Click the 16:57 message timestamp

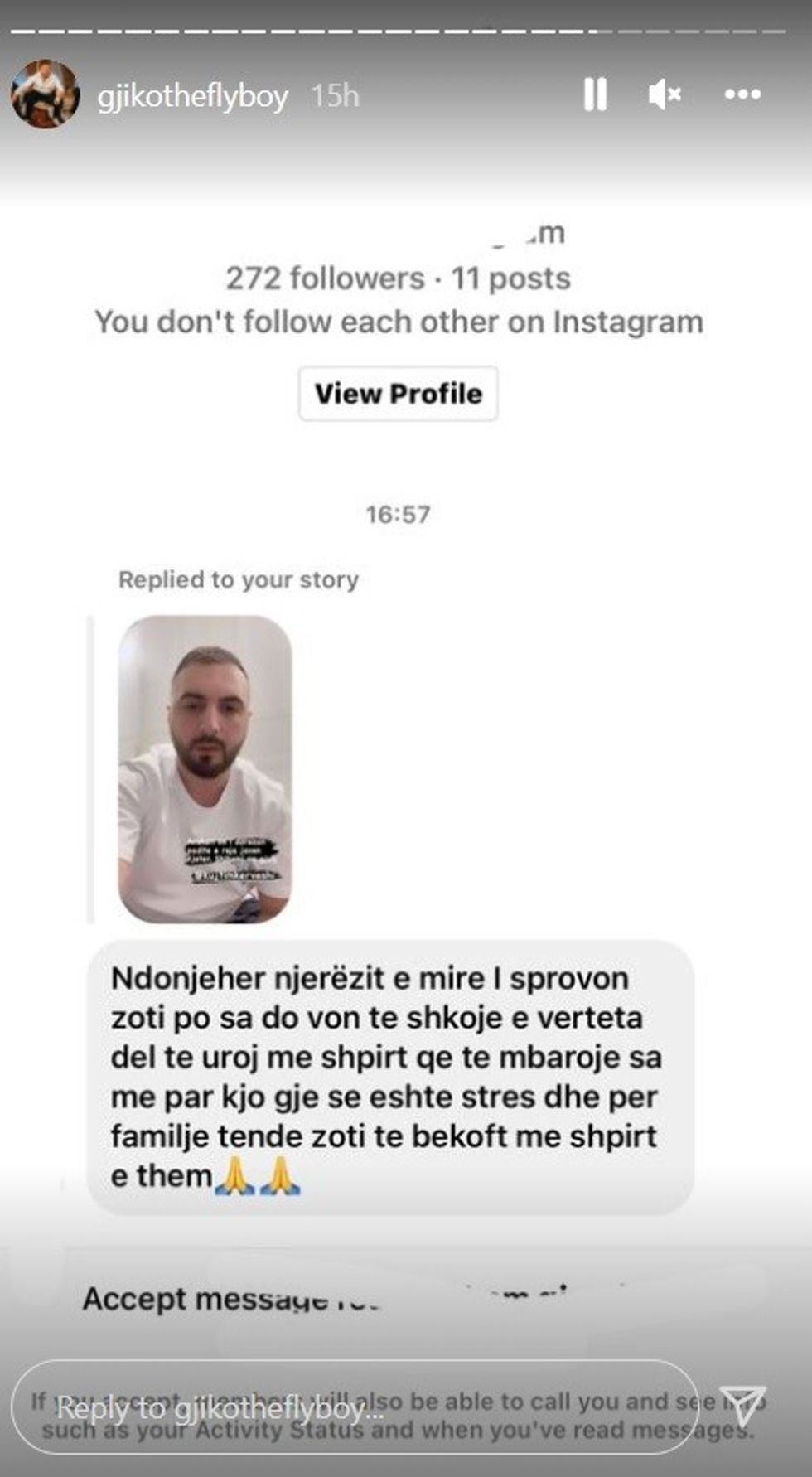coord(398,512)
